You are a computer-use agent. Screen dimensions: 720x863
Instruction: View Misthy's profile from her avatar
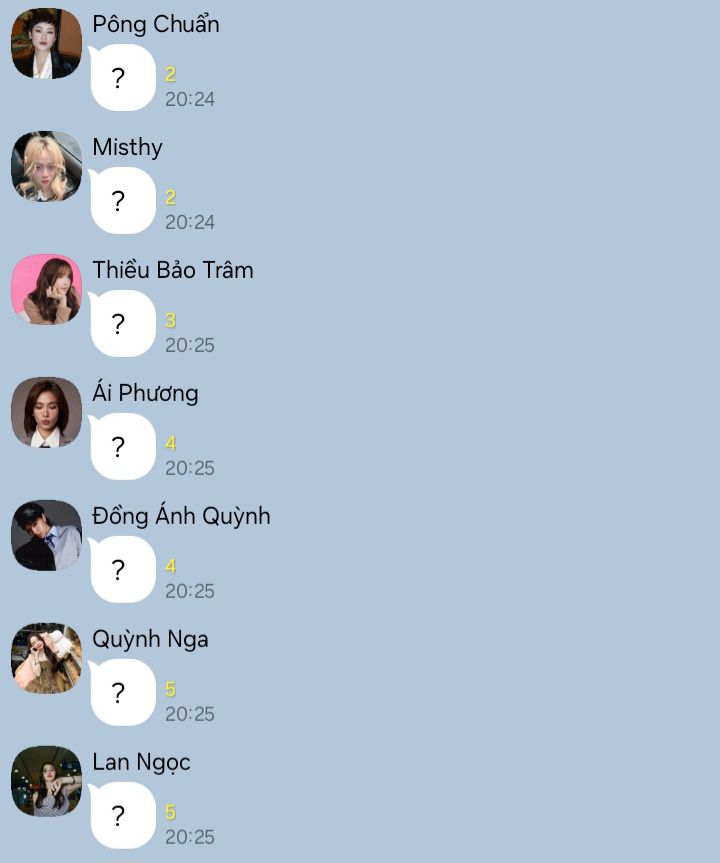[x=46, y=166]
